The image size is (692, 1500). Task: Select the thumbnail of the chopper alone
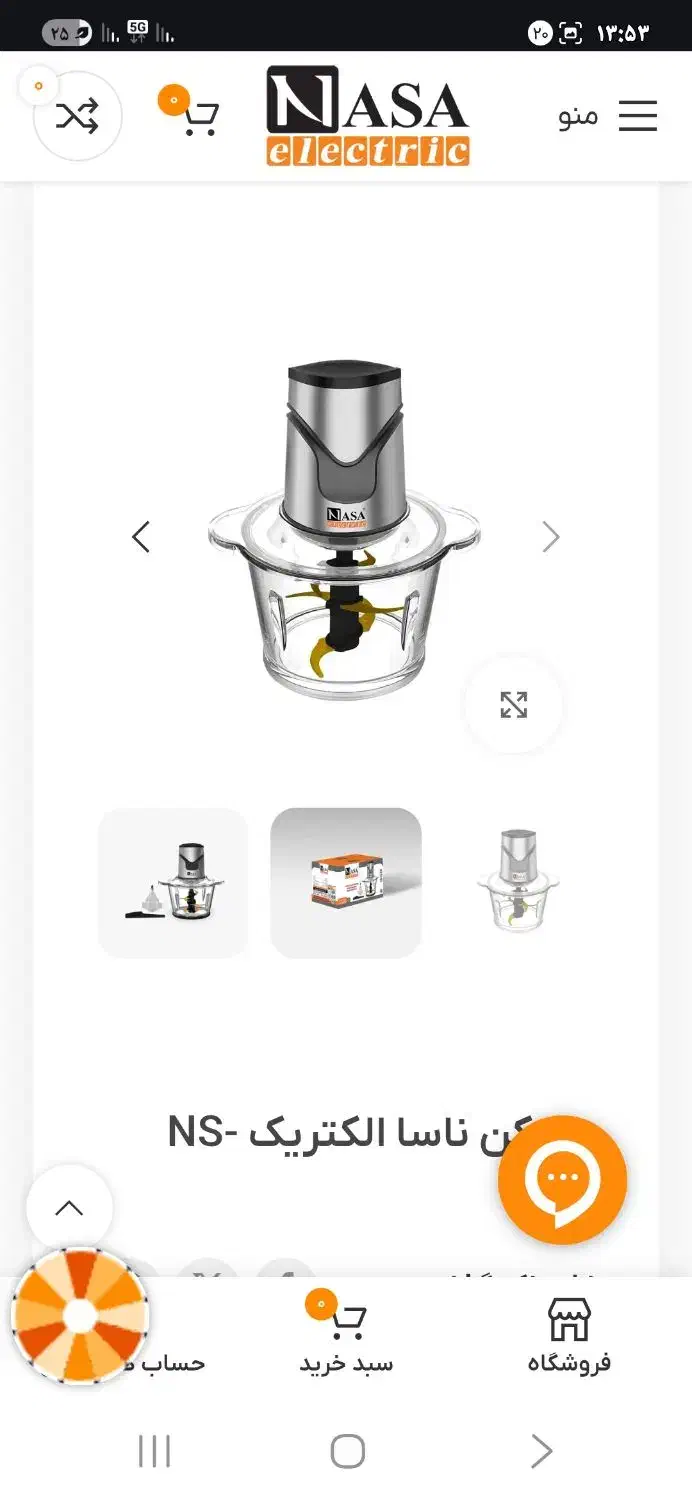pos(518,883)
